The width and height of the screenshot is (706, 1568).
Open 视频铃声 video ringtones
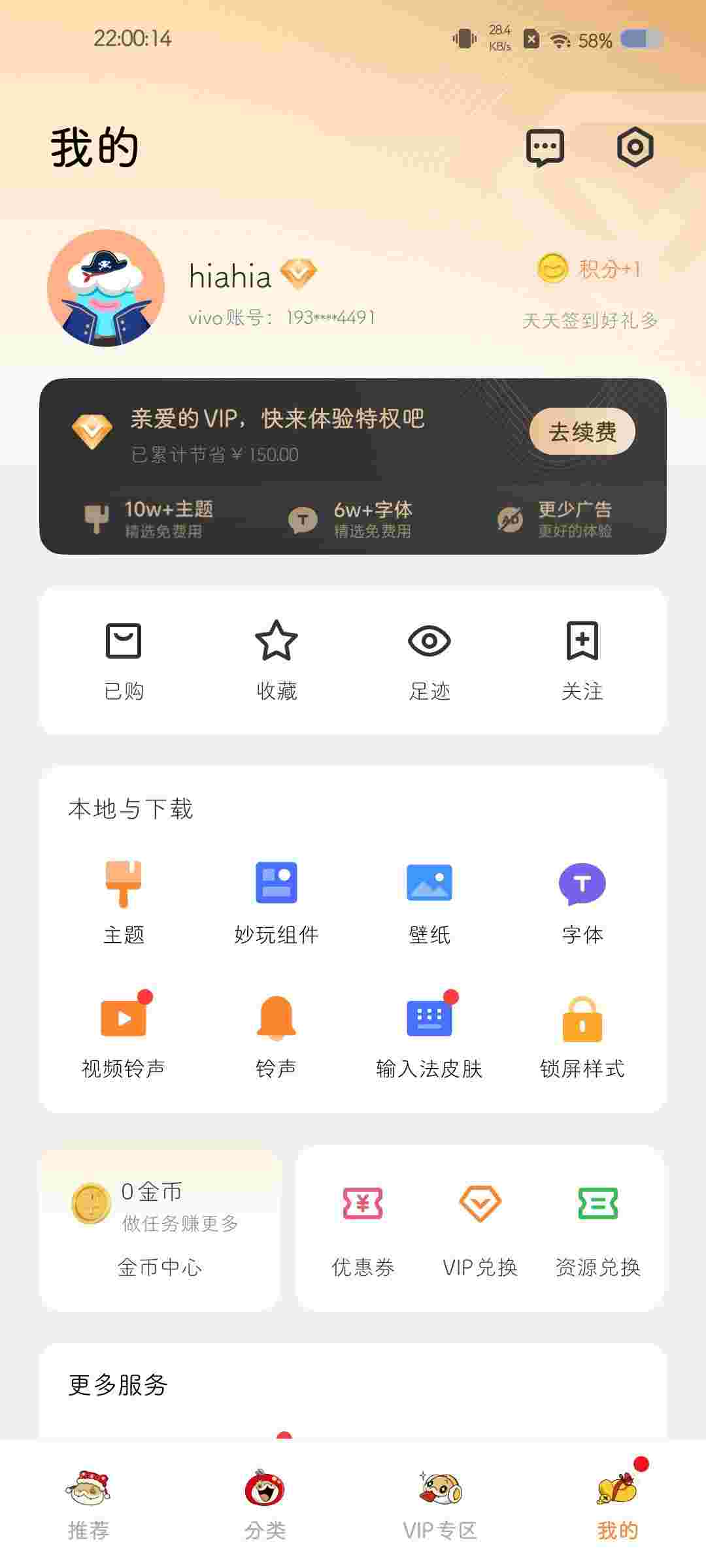[124, 1036]
